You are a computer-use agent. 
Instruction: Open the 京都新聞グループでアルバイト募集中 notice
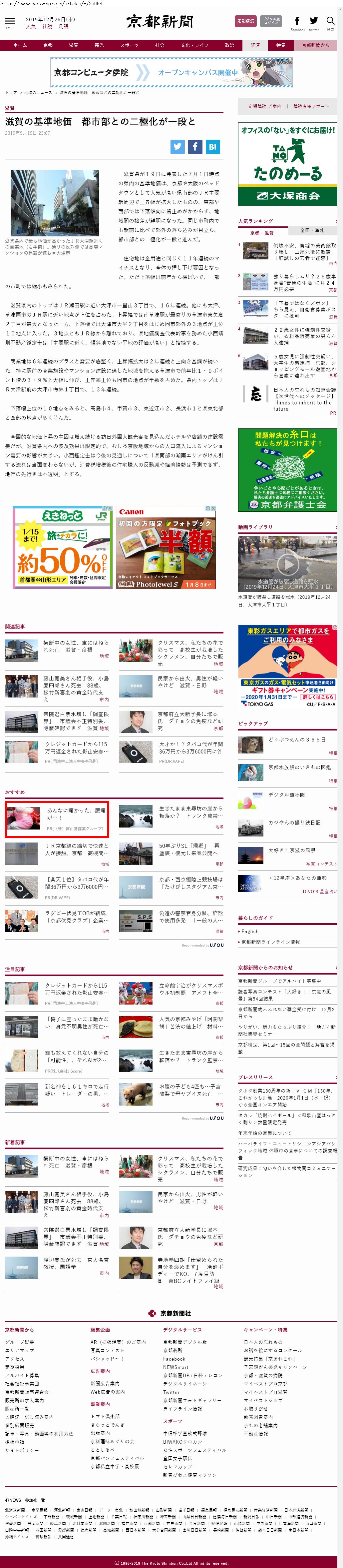coord(279,981)
